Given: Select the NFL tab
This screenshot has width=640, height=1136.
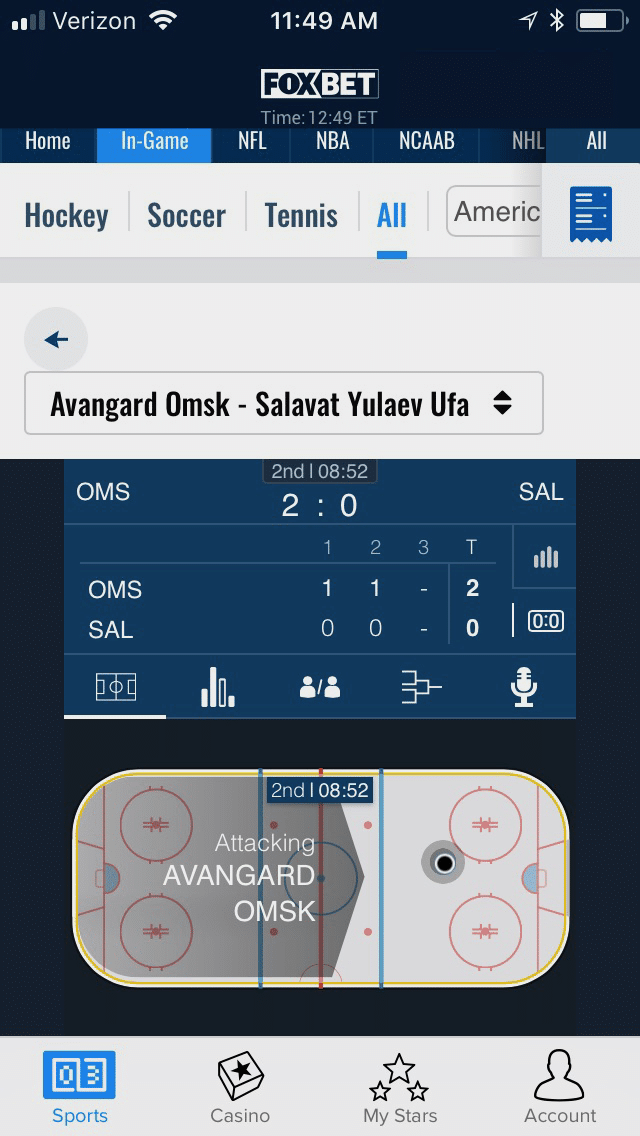Looking at the screenshot, I should point(252,141).
